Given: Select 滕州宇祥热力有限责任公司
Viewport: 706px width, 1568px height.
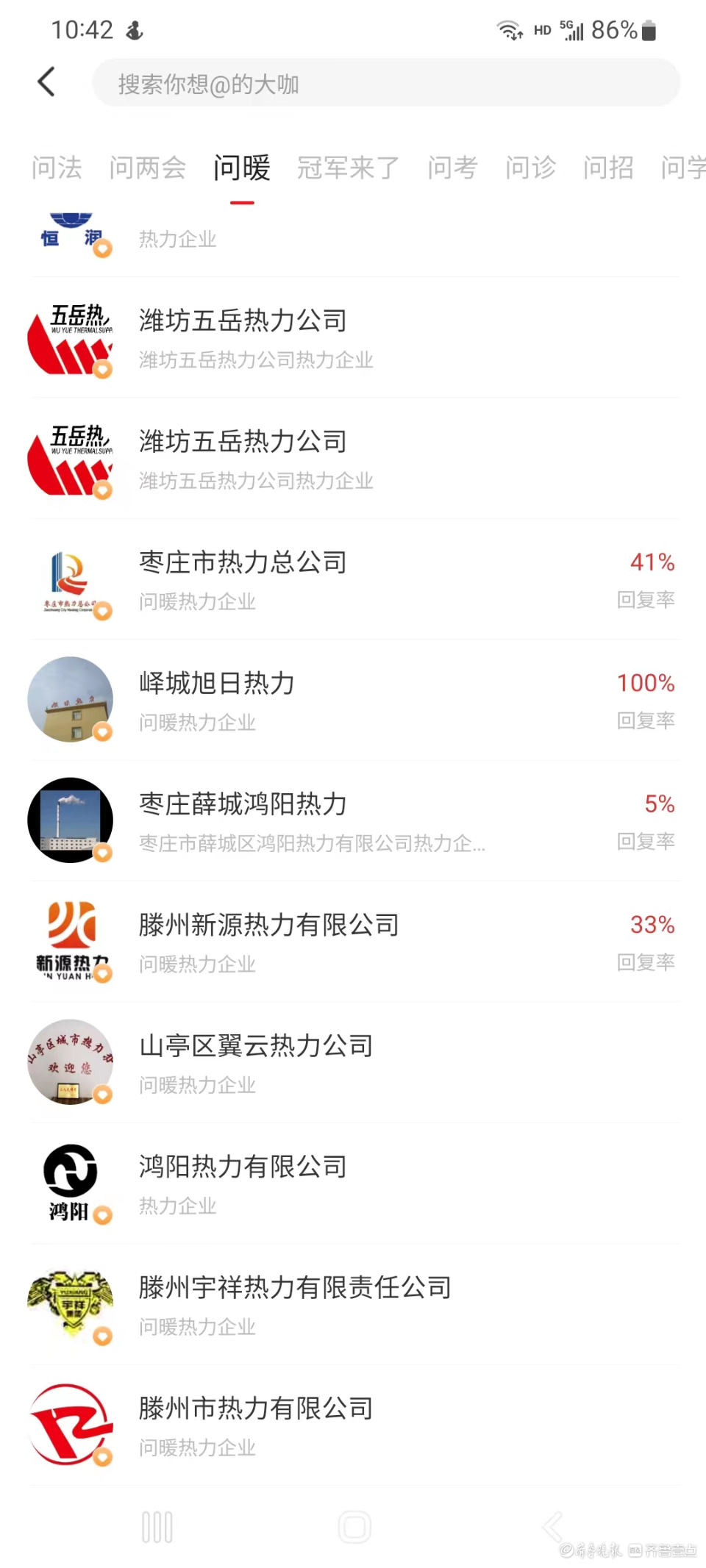Looking at the screenshot, I should (295, 1288).
